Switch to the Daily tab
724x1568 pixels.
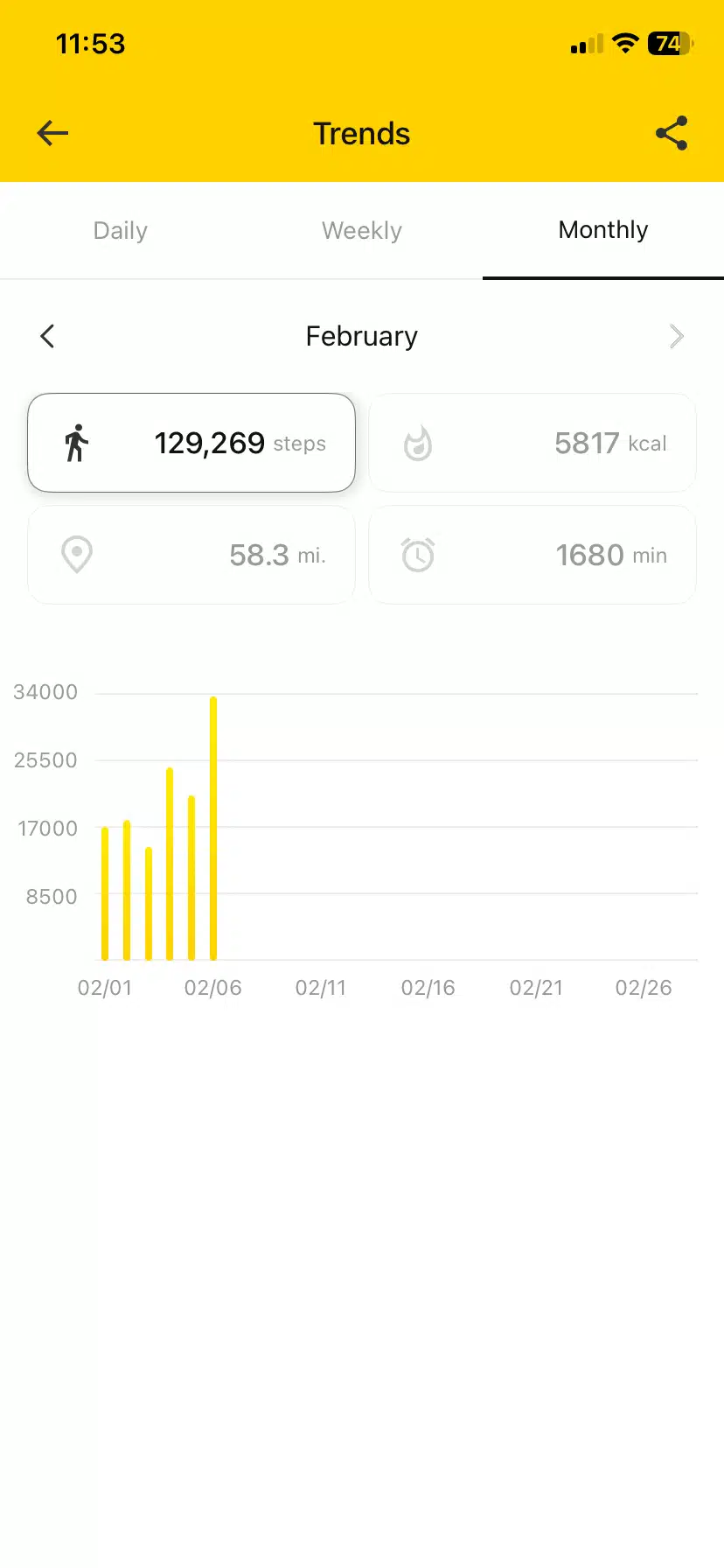[121, 231]
